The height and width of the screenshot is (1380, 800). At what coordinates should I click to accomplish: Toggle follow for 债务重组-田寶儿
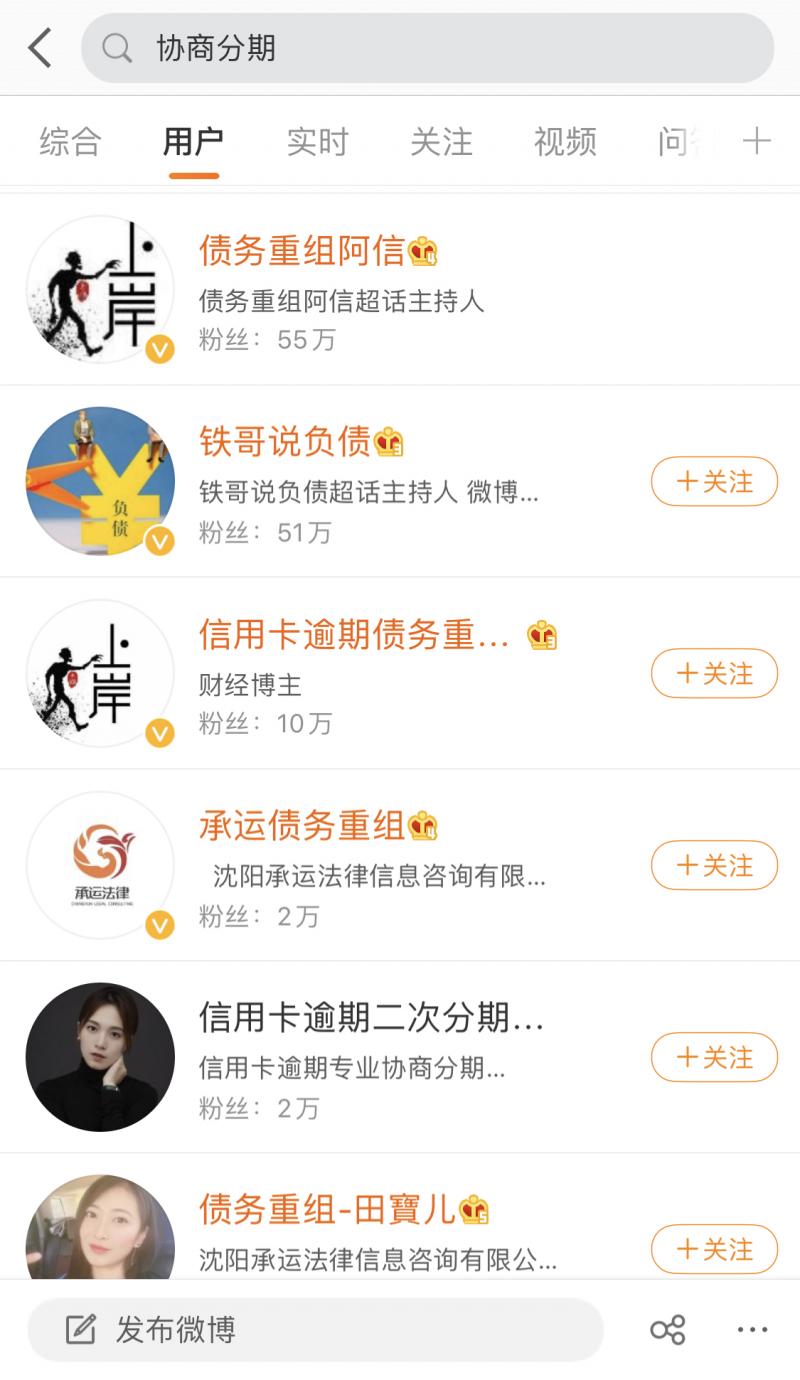click(x=714, y=1249)
